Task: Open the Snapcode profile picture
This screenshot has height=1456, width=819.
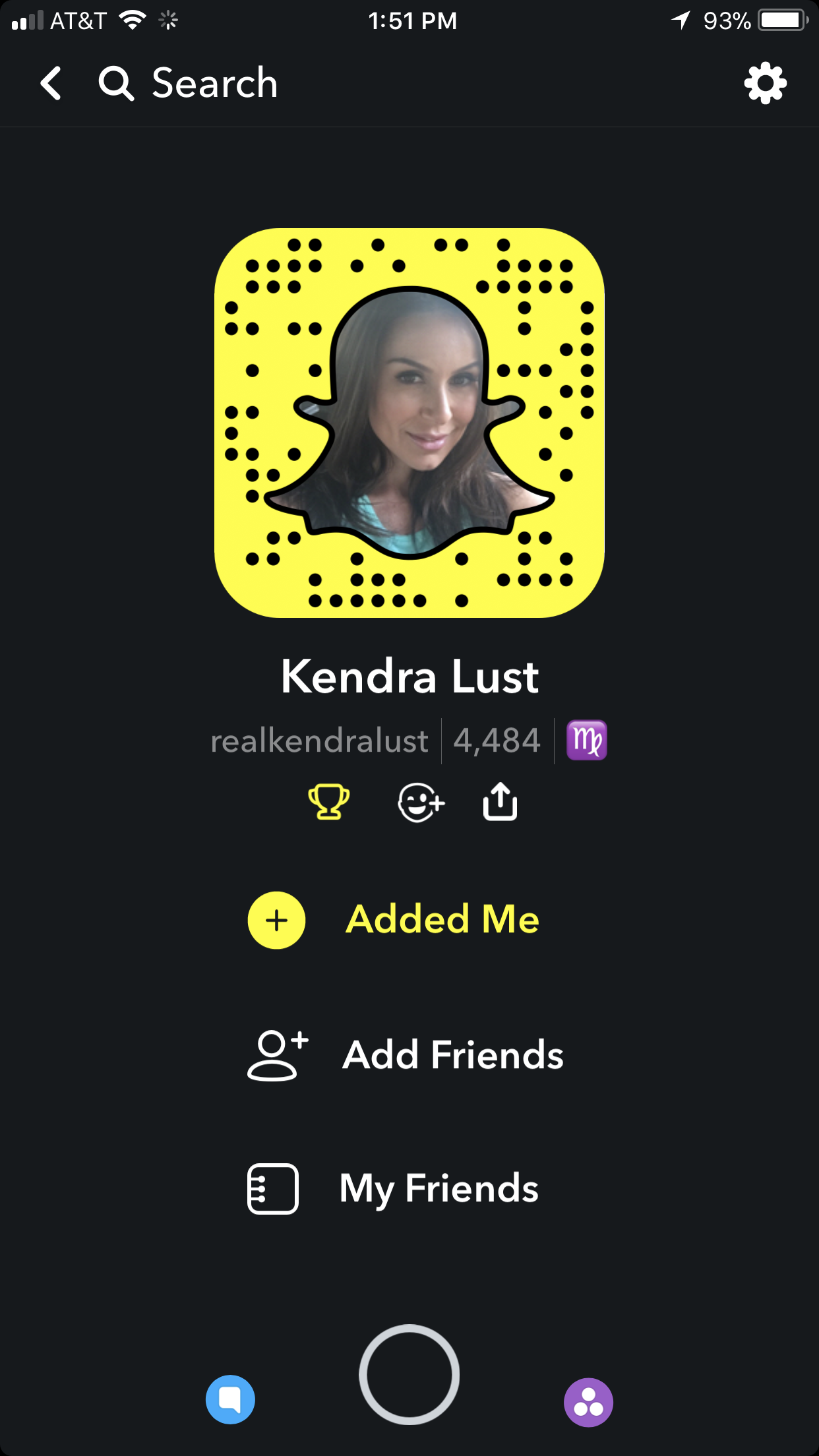Action: pyautogui.click(x=409, y=423)
